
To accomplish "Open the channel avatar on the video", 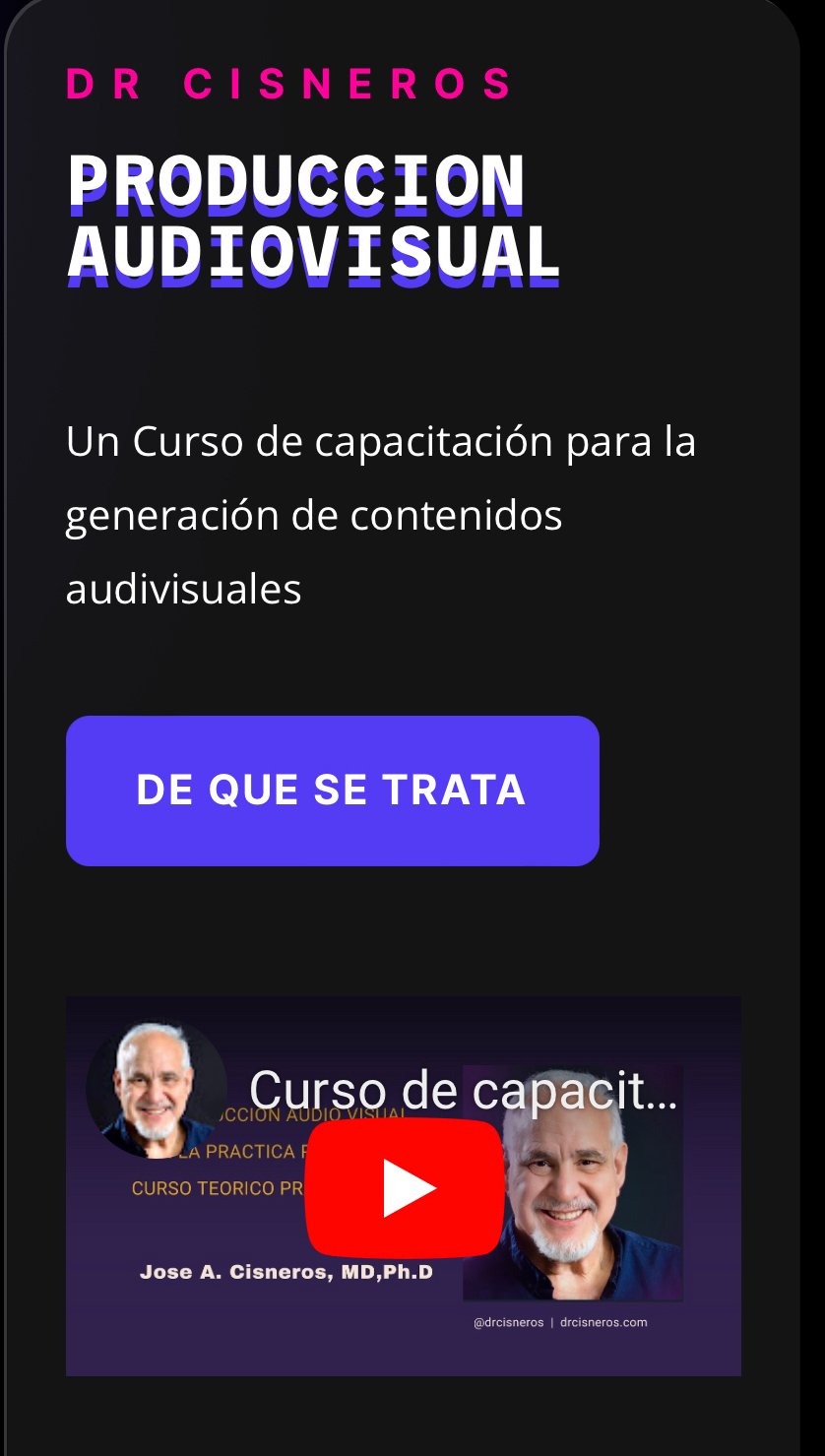I will tap(156, 1088).
